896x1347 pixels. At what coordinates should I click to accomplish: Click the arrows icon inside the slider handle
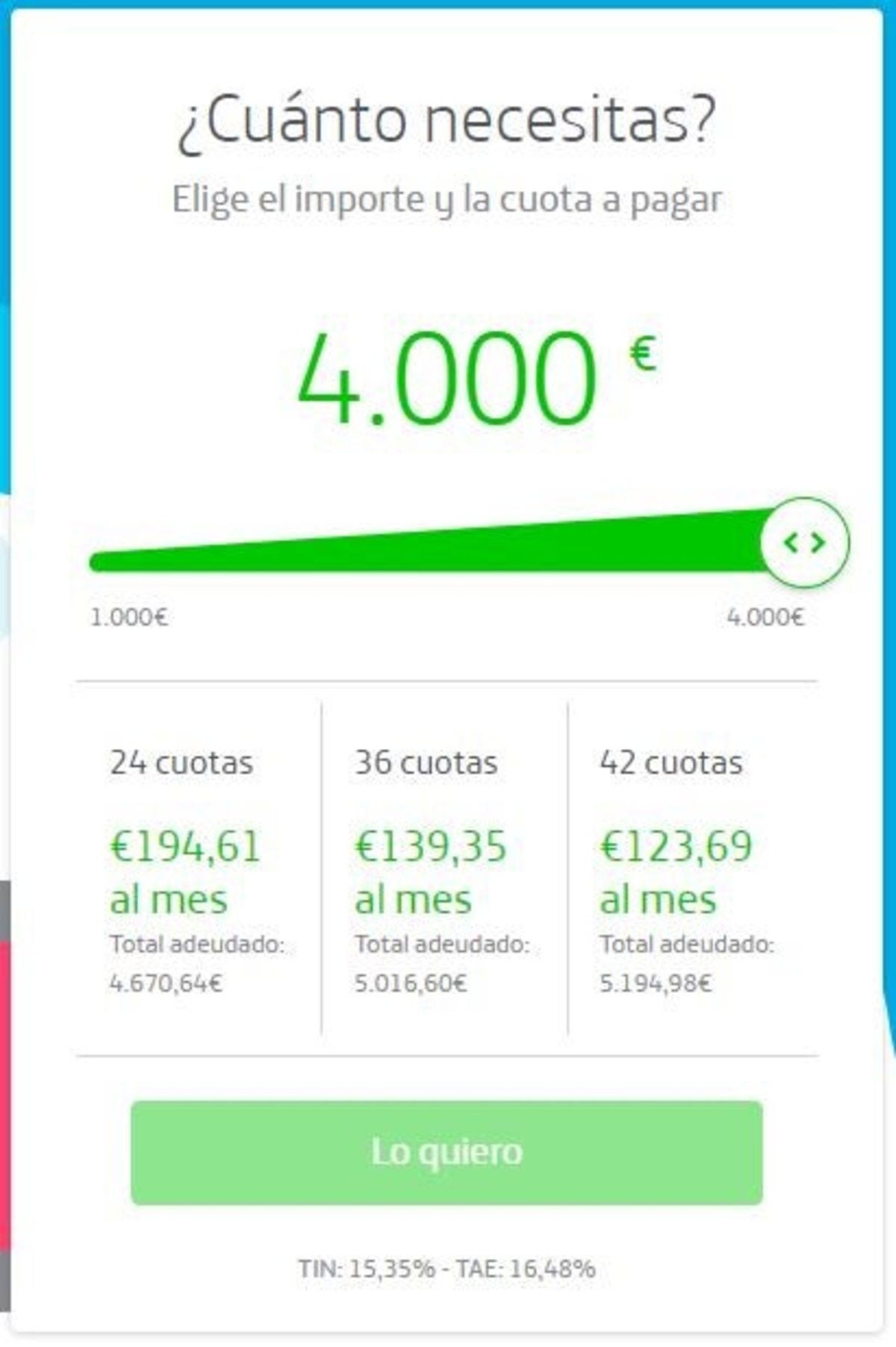805,544
